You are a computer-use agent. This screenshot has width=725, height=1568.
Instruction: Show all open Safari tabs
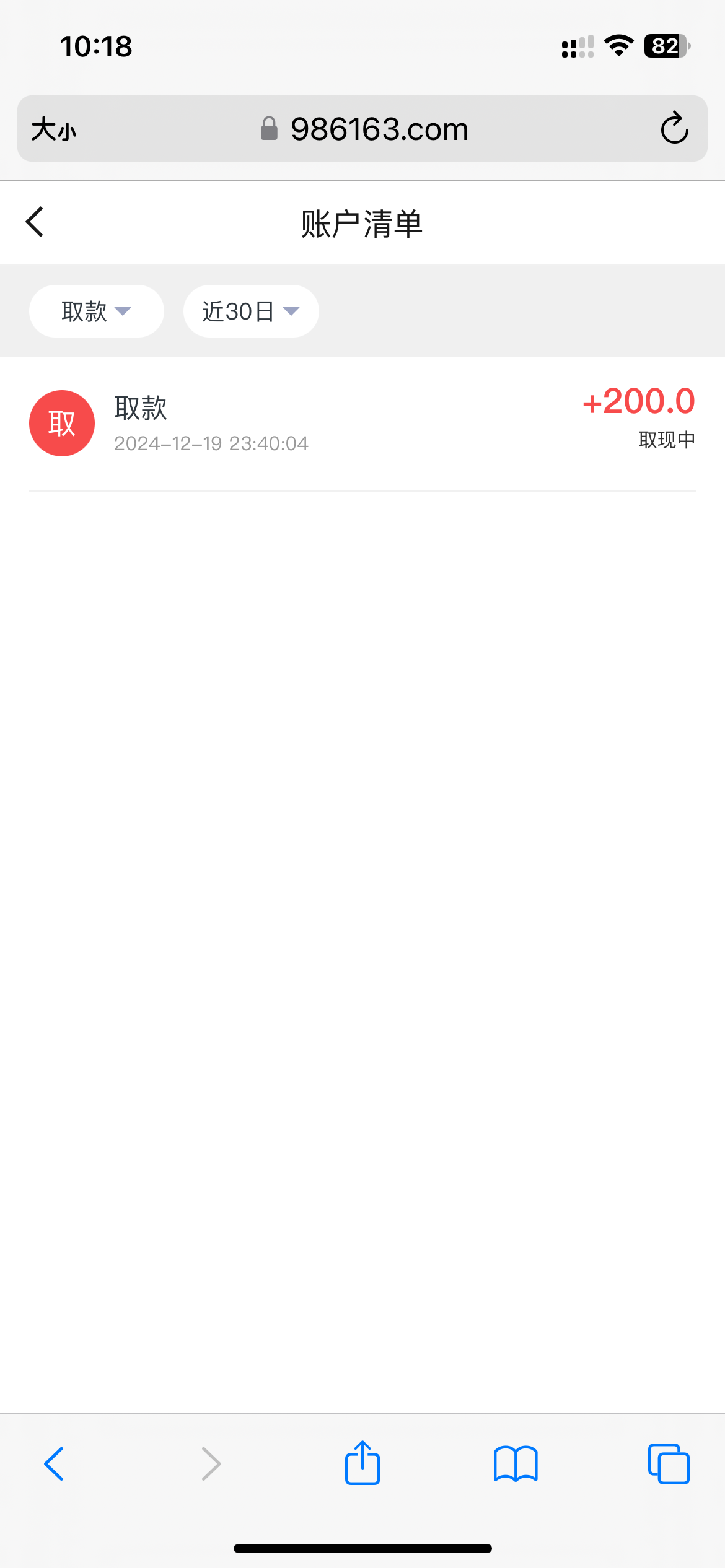[x=669, y=1464]
